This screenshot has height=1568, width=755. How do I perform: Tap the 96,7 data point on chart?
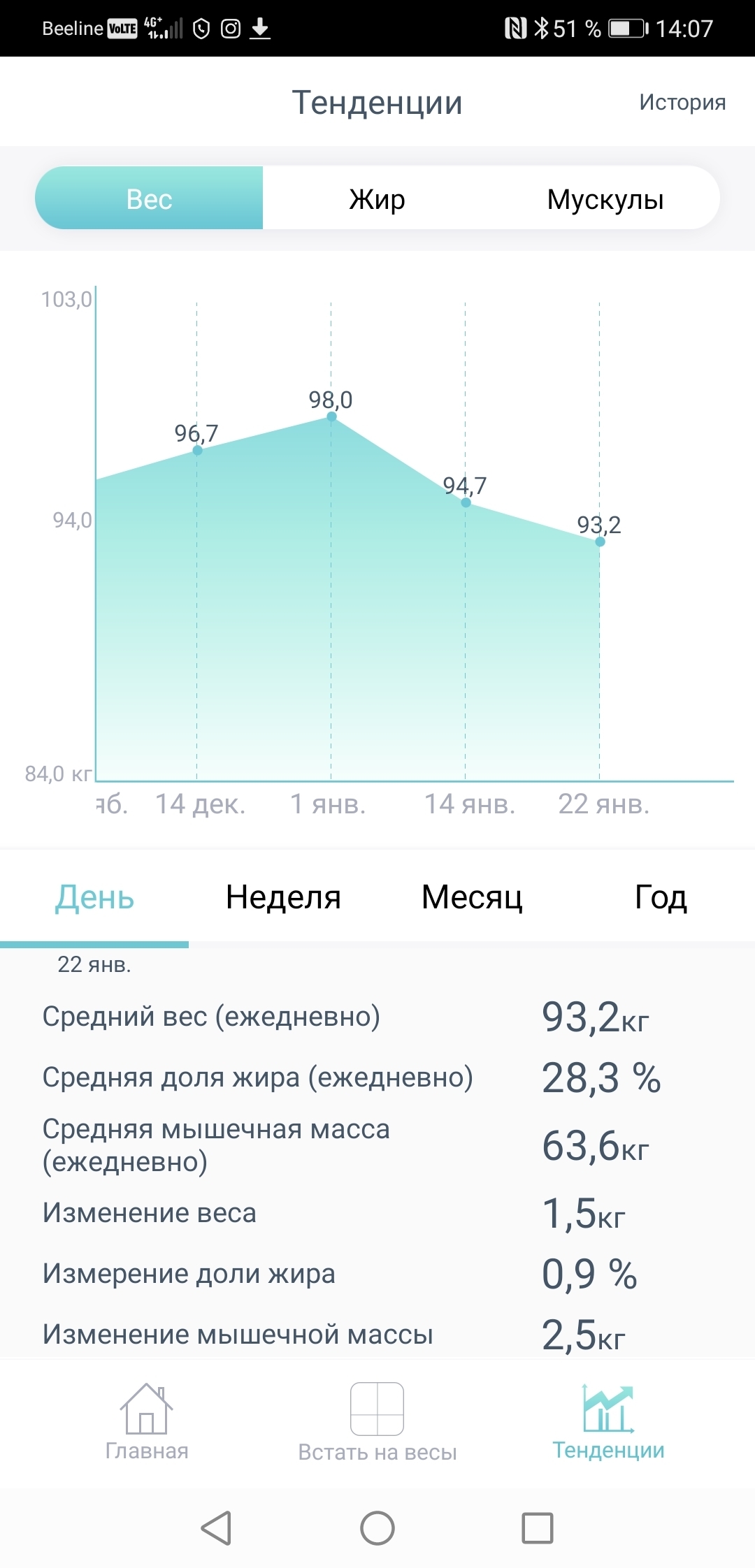197,450
